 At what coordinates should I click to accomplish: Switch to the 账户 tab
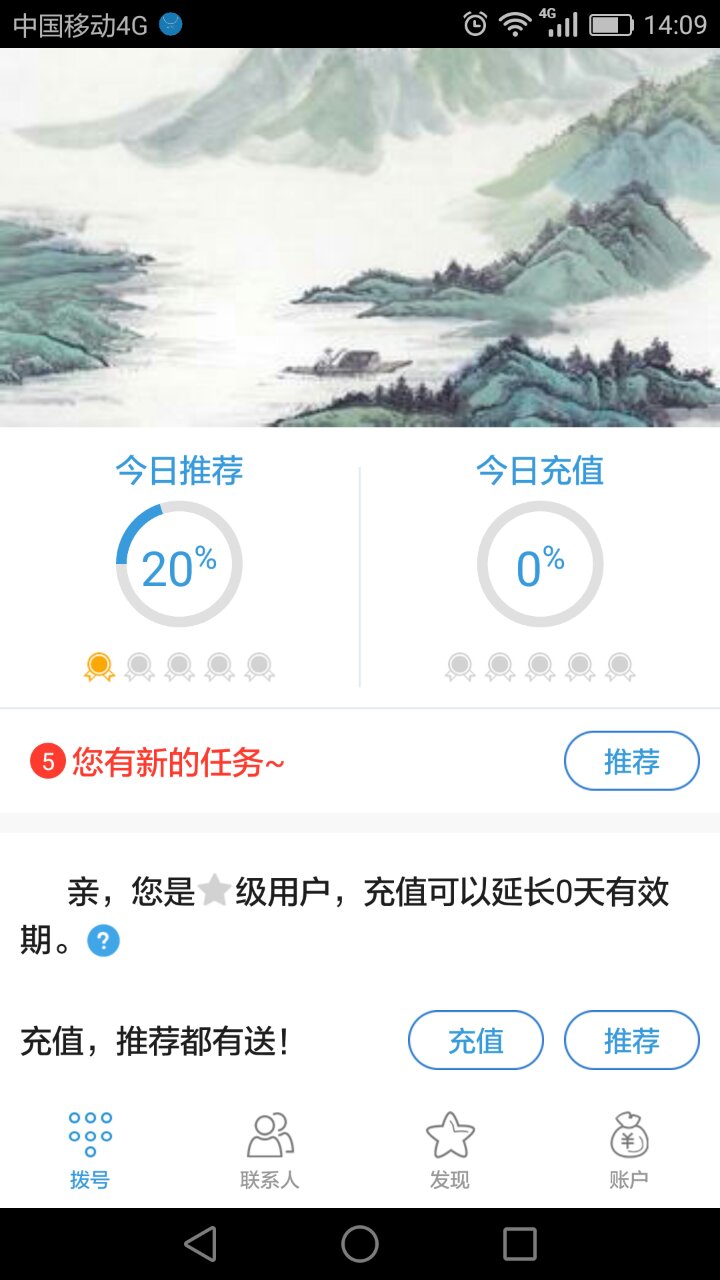click(x=630, y=1150)
